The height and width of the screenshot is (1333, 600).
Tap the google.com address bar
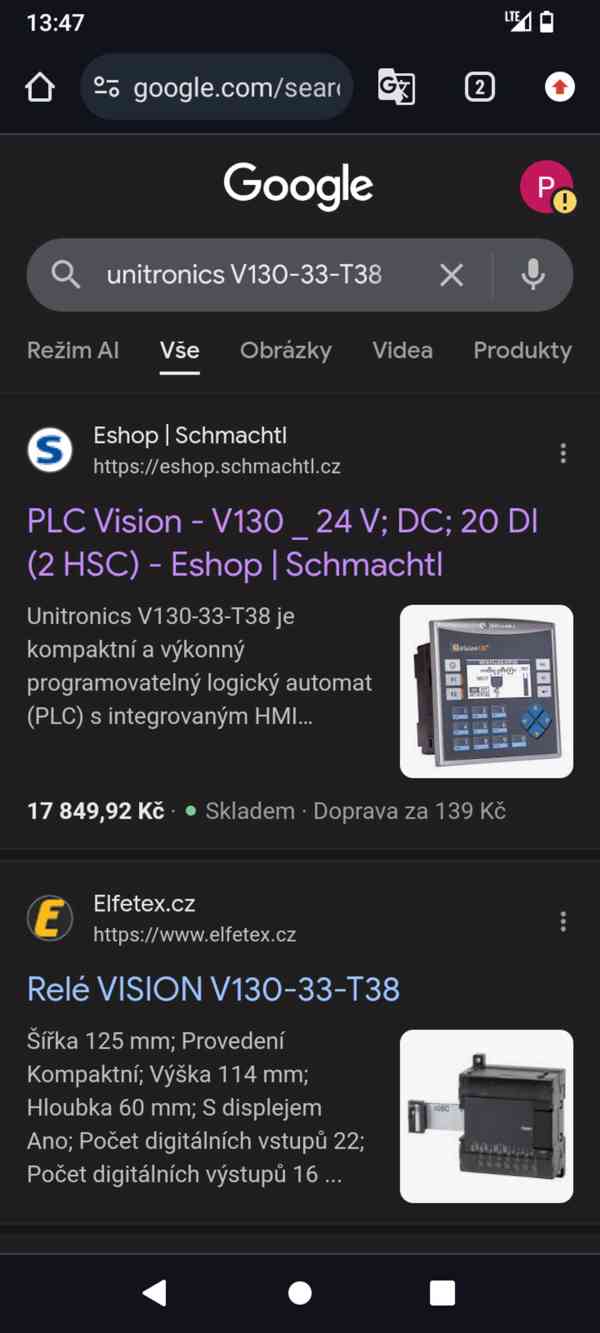(220, 88)
